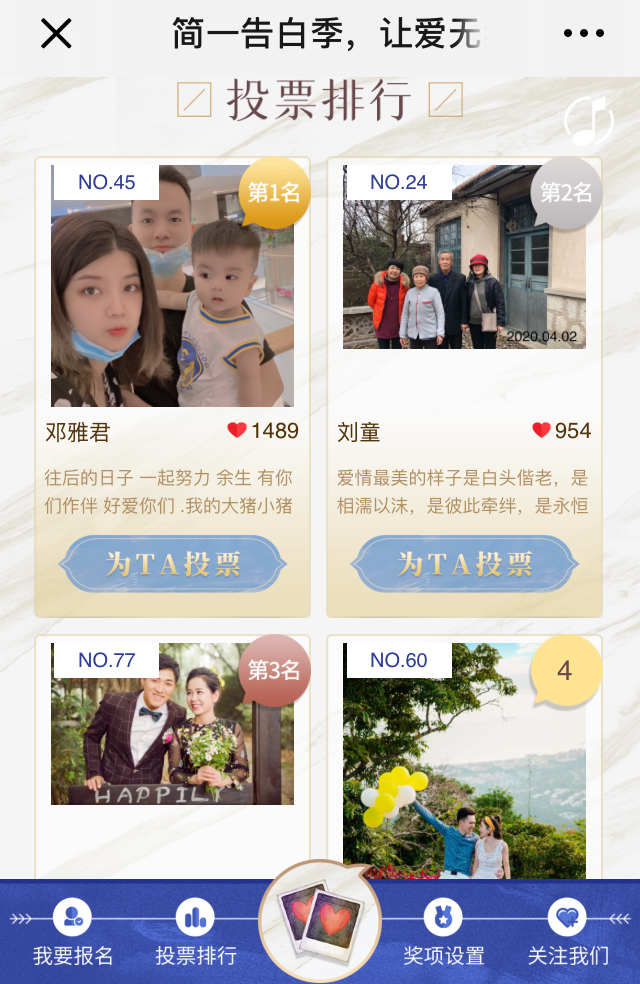640x984 pixels.
Task: Toggle the background music icon
Action: (589, 122)
